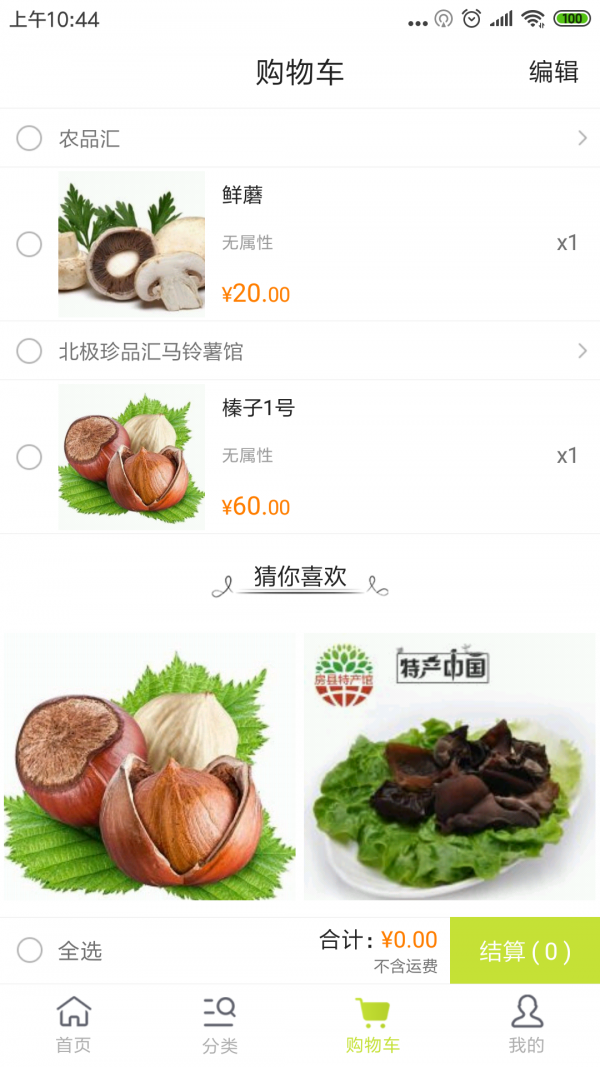Check the 榛子1号 item checkbox

29,457
